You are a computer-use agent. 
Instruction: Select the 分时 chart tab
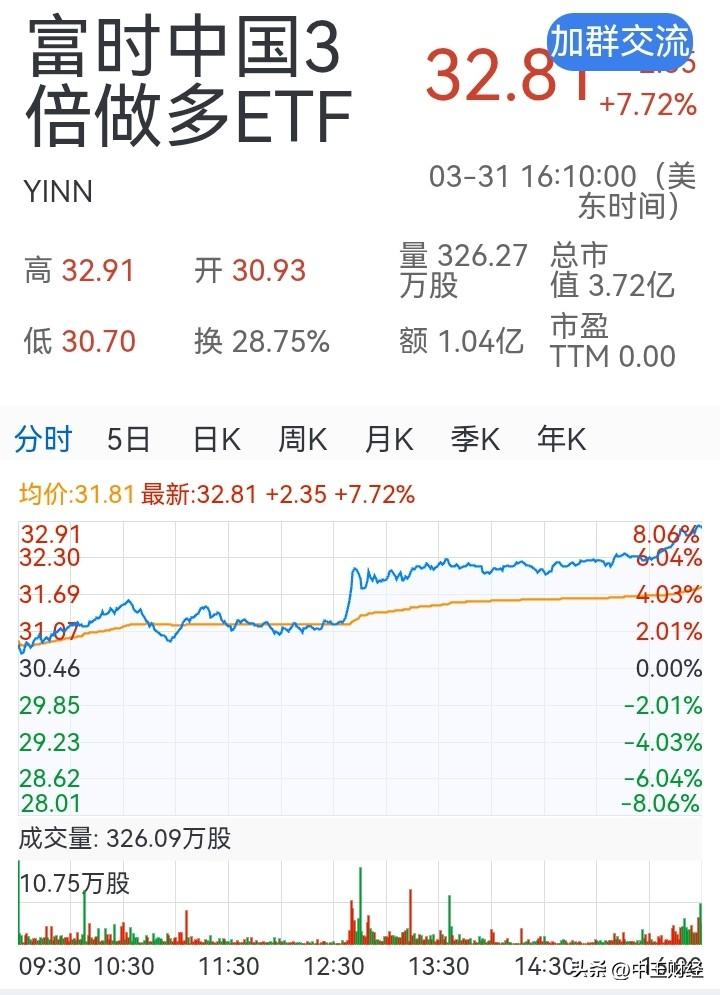44,439
